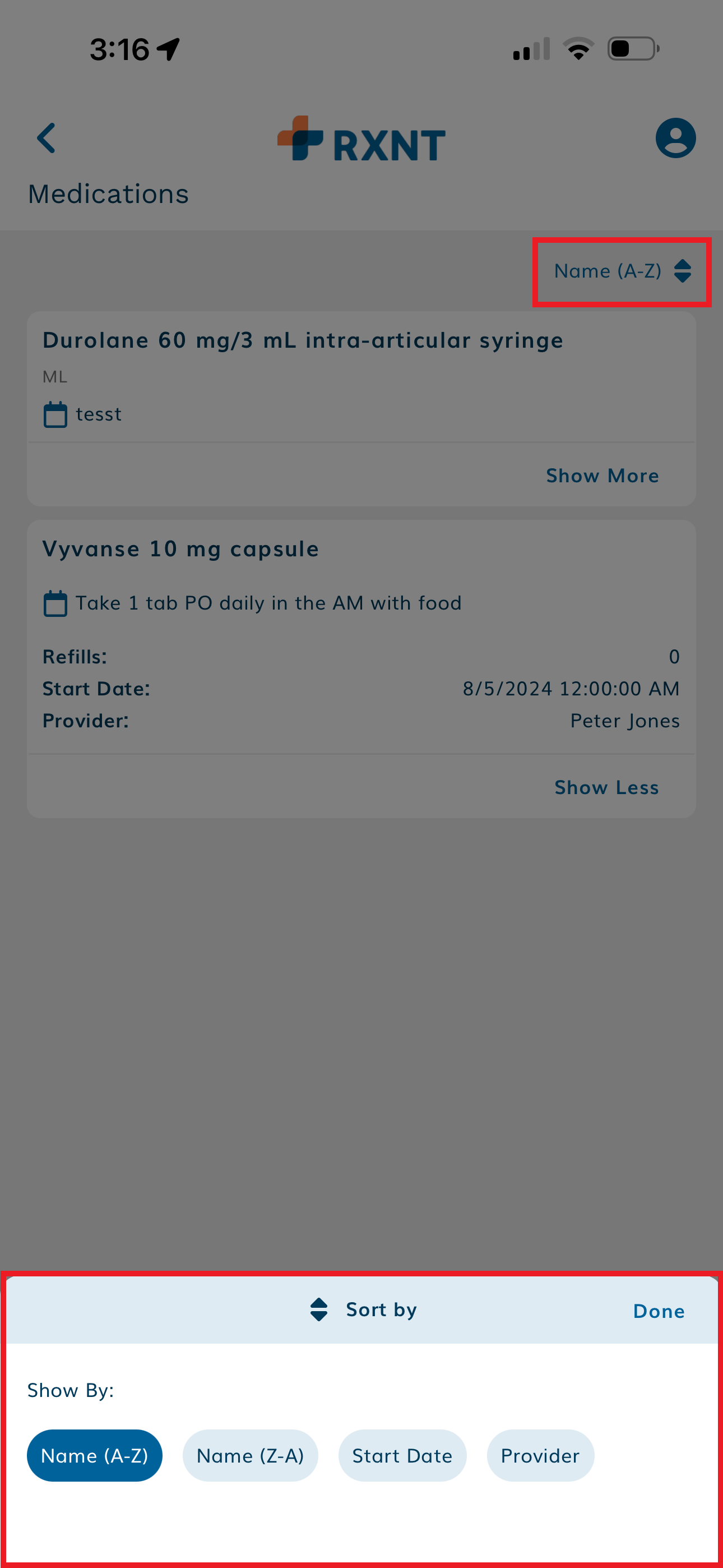The image size is (723, 1568).
Task: Expand Durolane card with Show More
Action: click(x=602, y=476)
